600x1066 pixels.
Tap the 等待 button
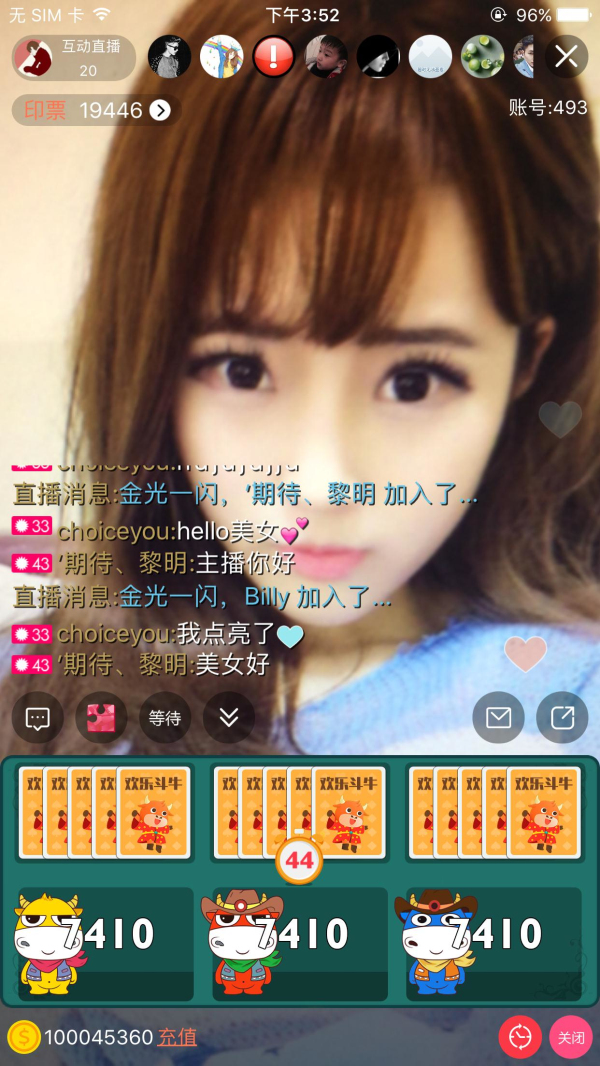point(165,718)
